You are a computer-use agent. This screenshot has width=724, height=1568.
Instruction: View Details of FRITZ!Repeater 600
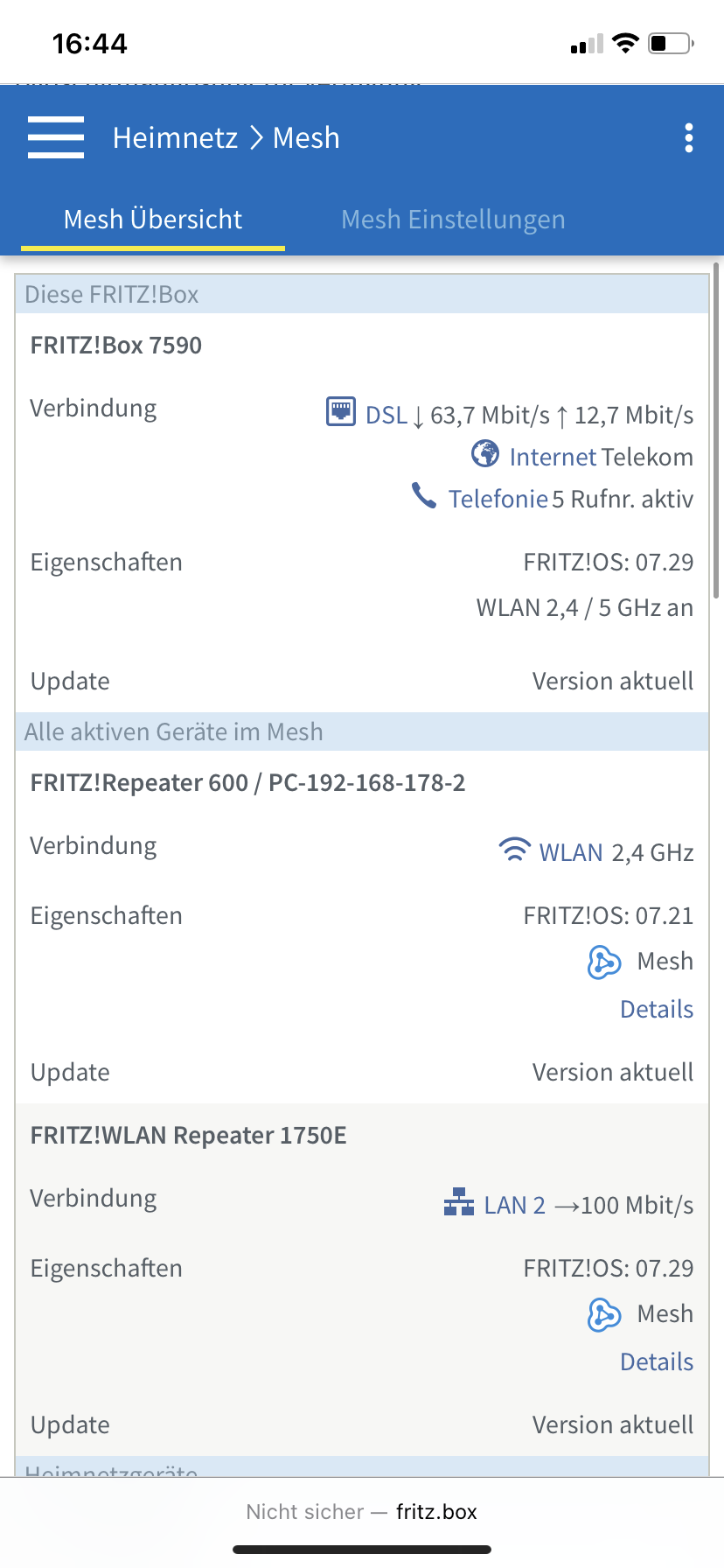pos(657,1009)
